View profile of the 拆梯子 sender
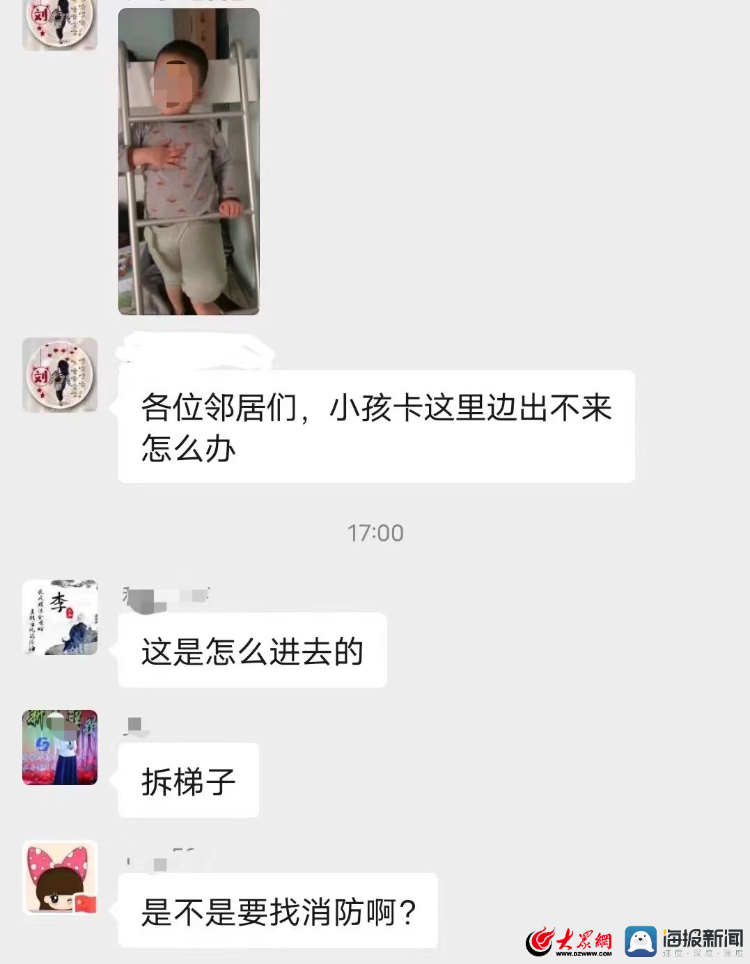Viewport: 750px width, 964px height. pos(60,747)
